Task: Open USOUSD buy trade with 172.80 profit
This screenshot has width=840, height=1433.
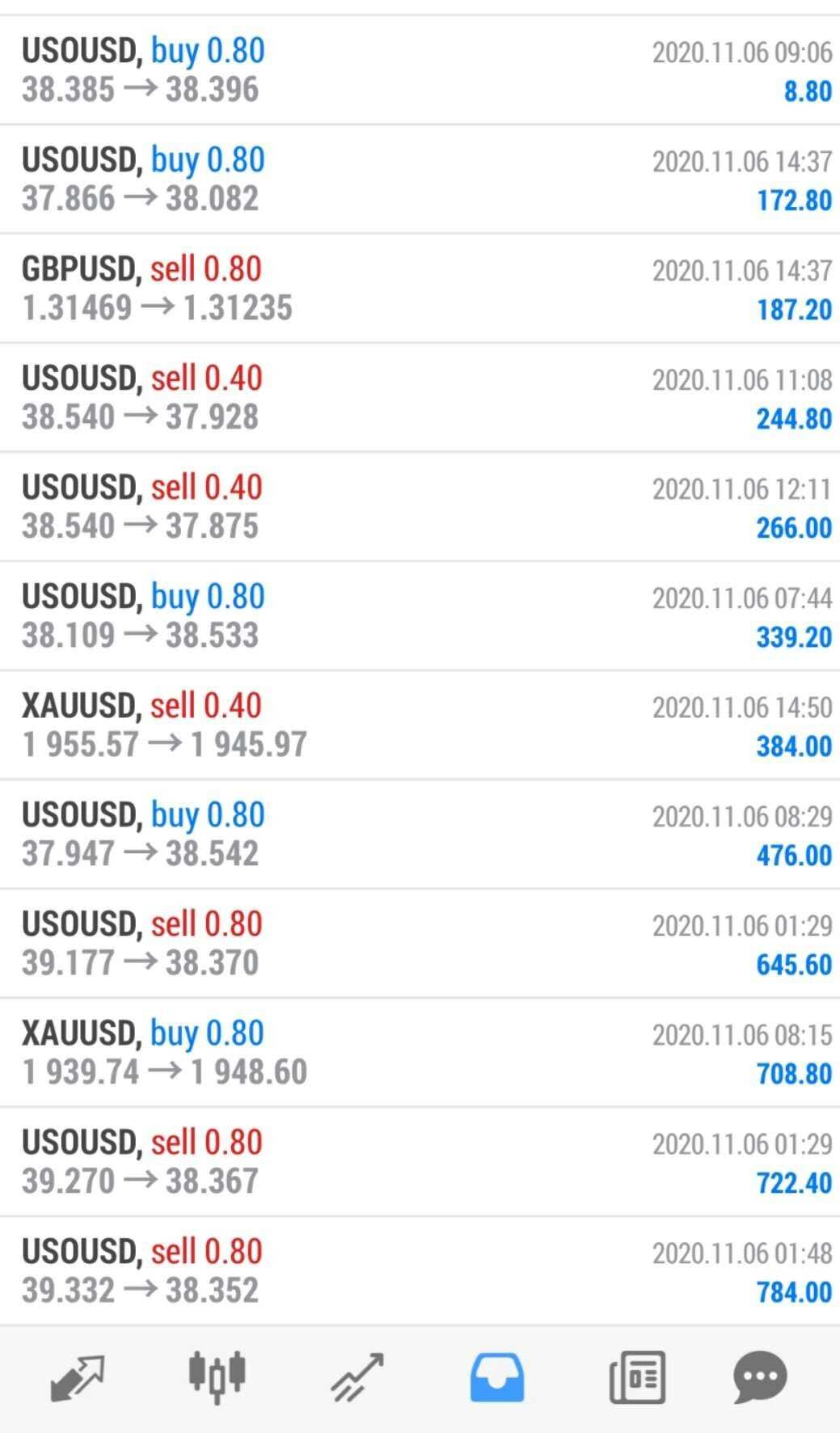Action: pos(420,180)
